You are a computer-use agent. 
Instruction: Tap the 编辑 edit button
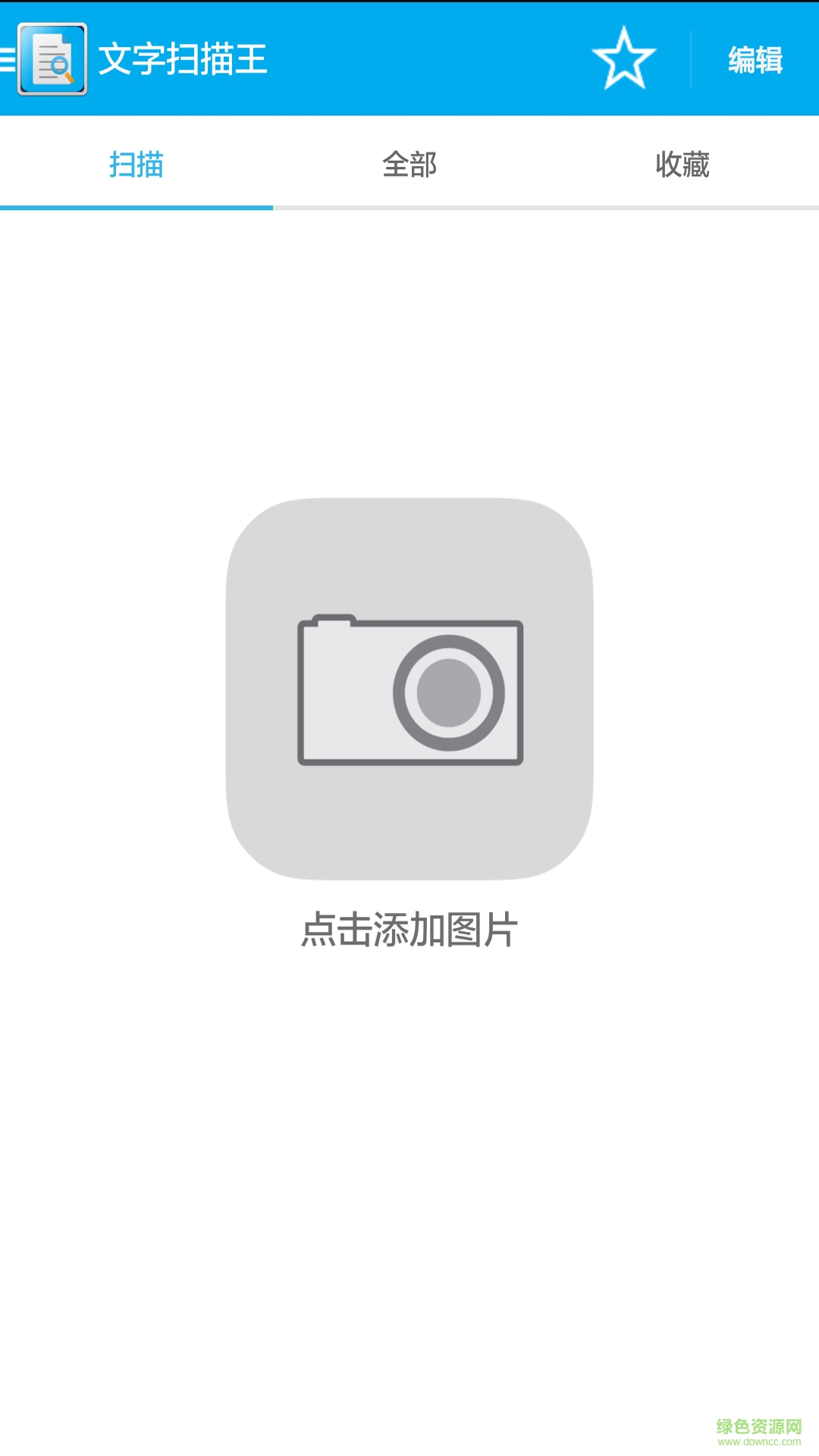(x=755, y=60)
